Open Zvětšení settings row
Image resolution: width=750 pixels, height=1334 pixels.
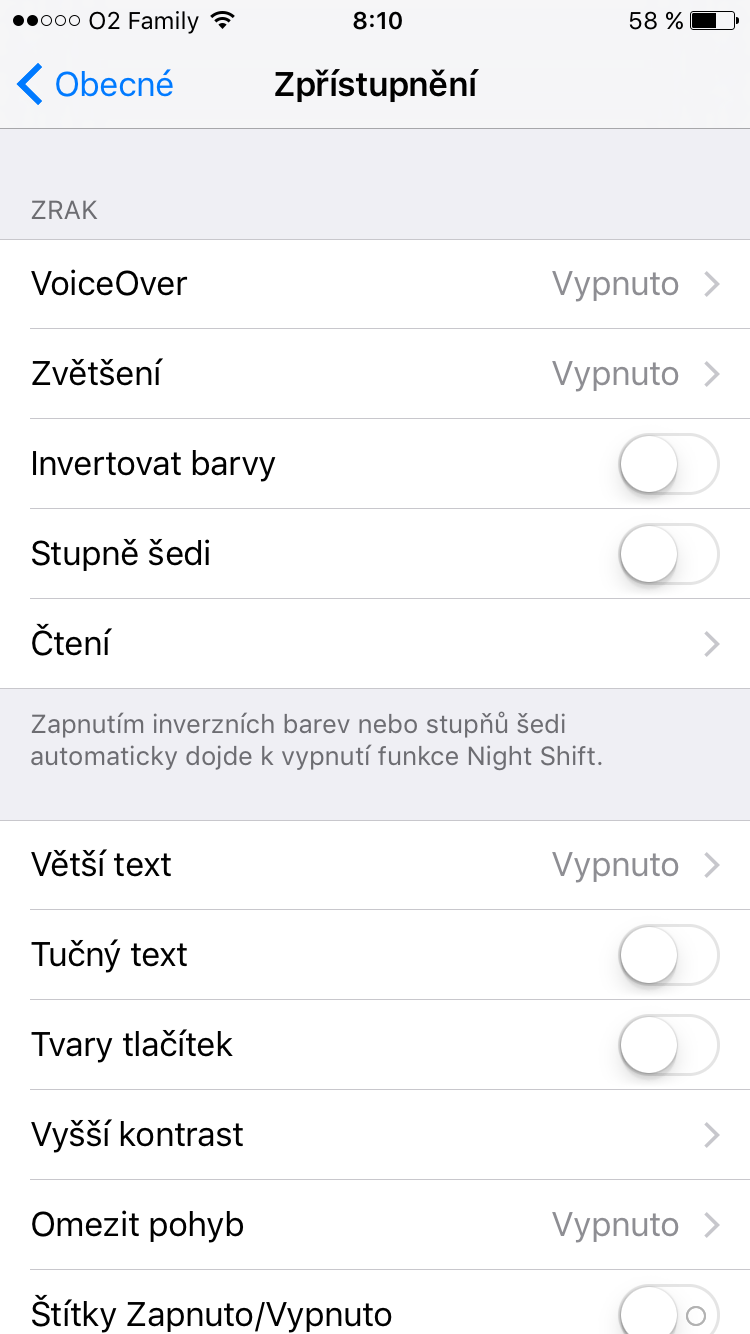(x=375, y=374)
